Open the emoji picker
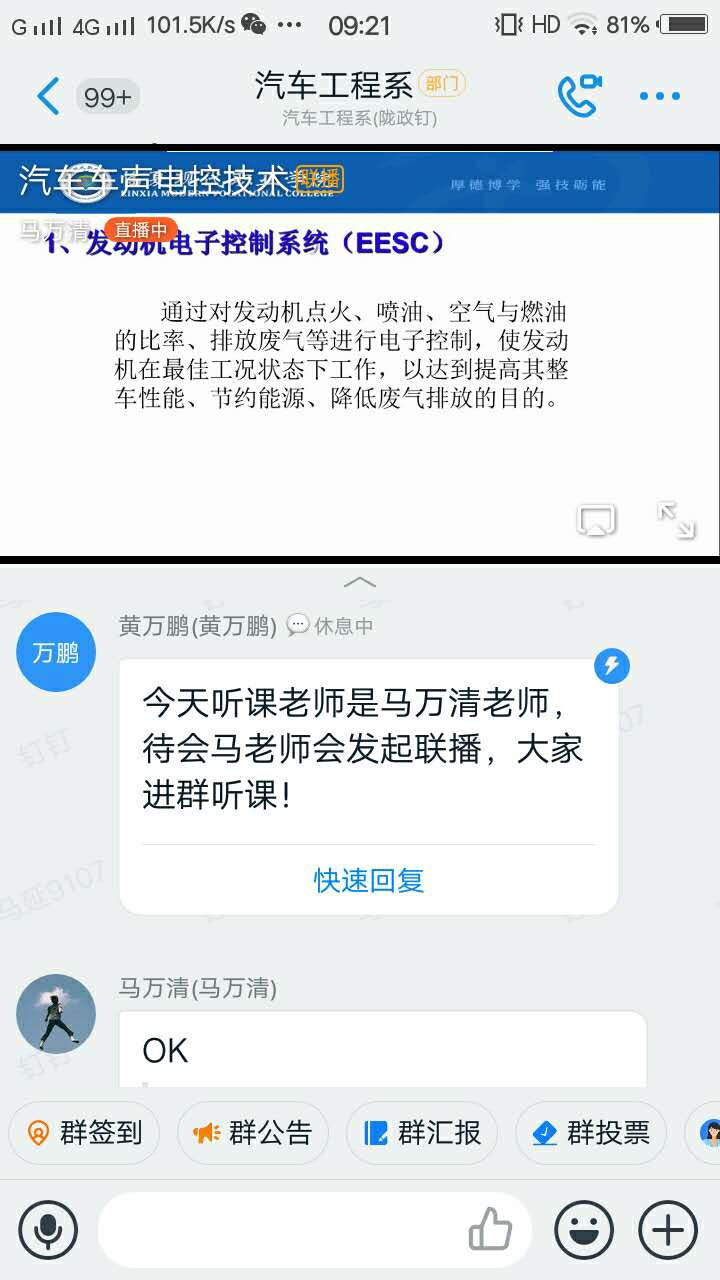 click(x=584, y=1230)
